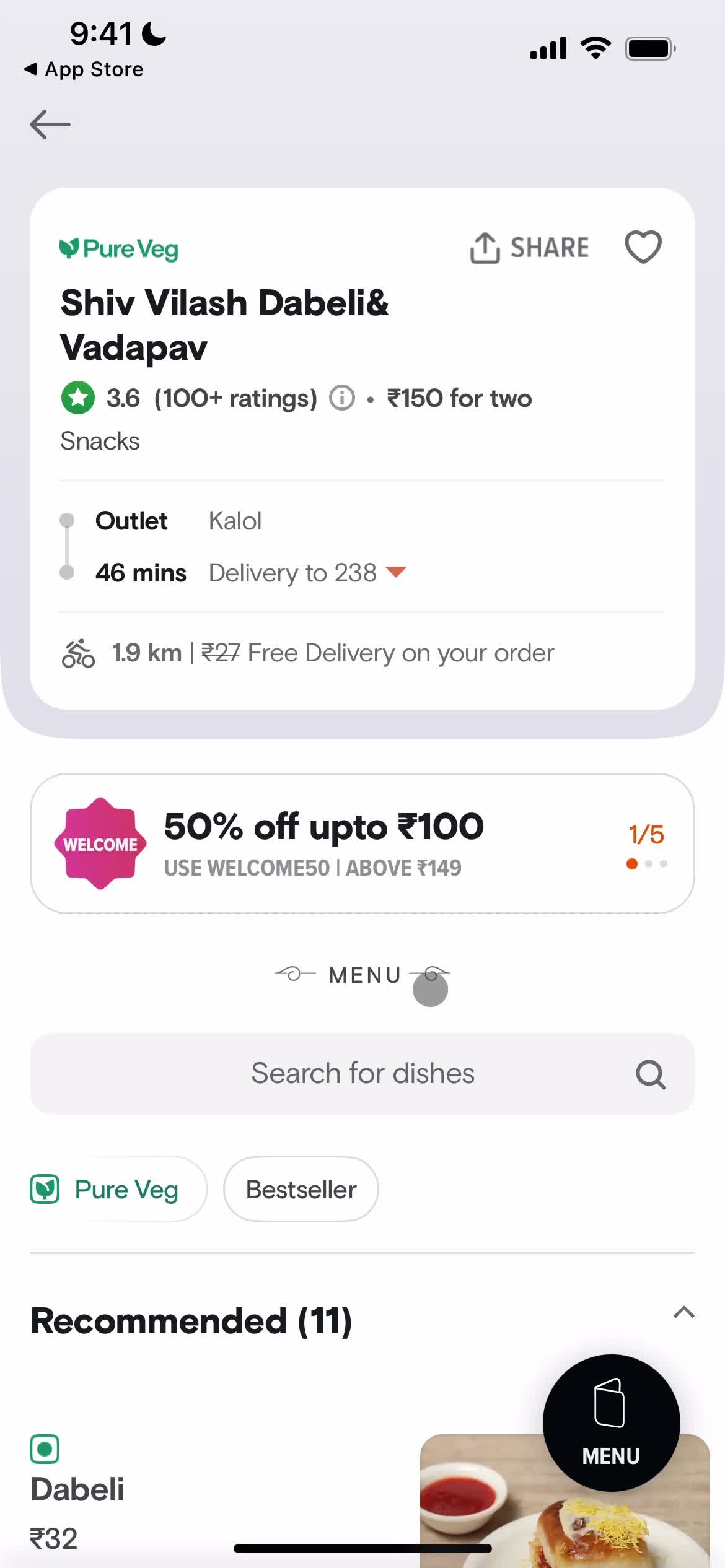Open the floating MENU button

pos(611,1423)
